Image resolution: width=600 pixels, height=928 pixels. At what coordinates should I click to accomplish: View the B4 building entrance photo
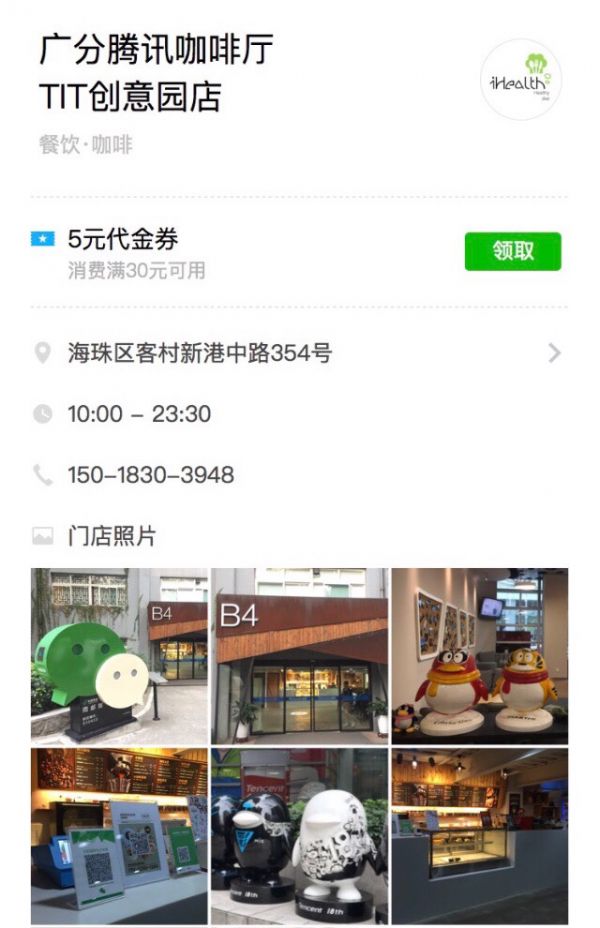[x=299, y=655]
